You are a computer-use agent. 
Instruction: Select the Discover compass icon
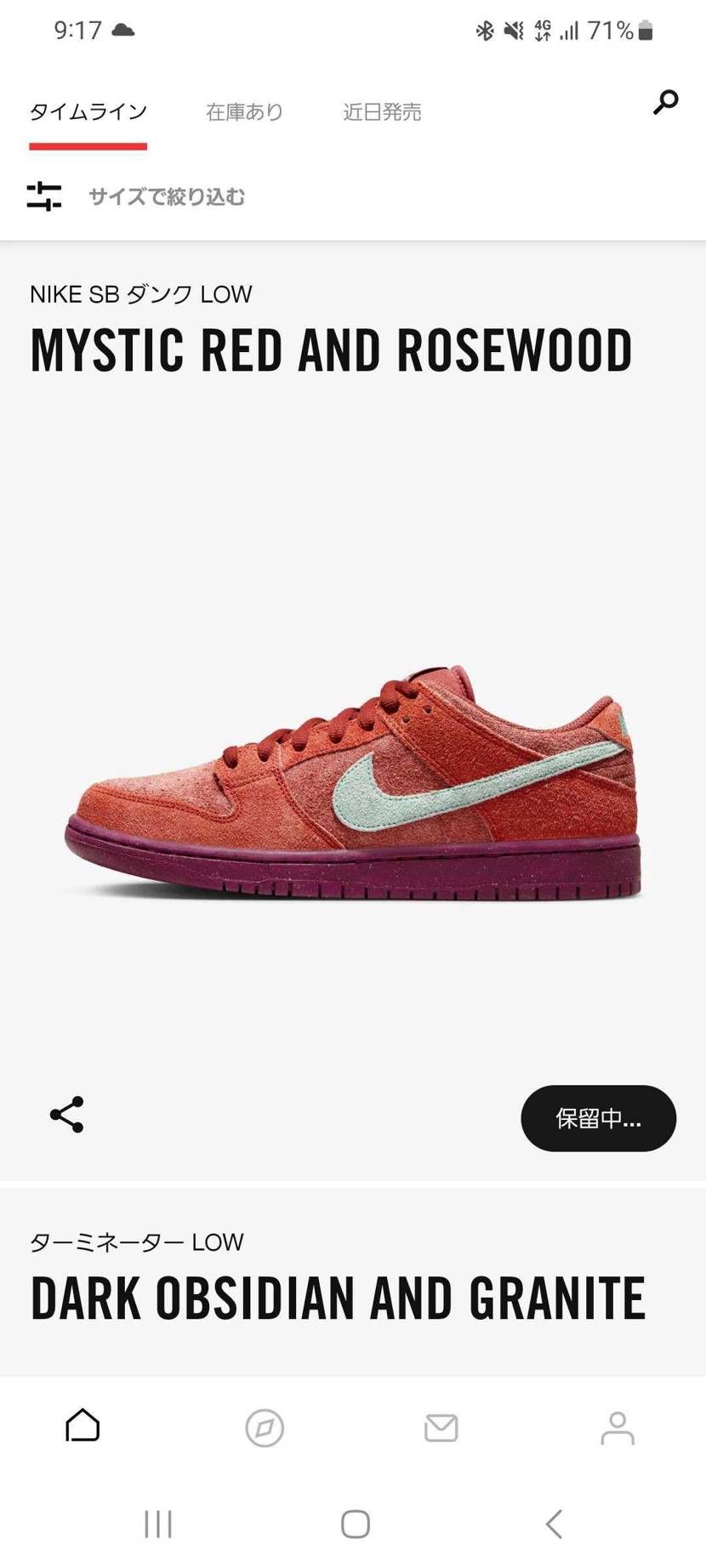pos(265,1428)
